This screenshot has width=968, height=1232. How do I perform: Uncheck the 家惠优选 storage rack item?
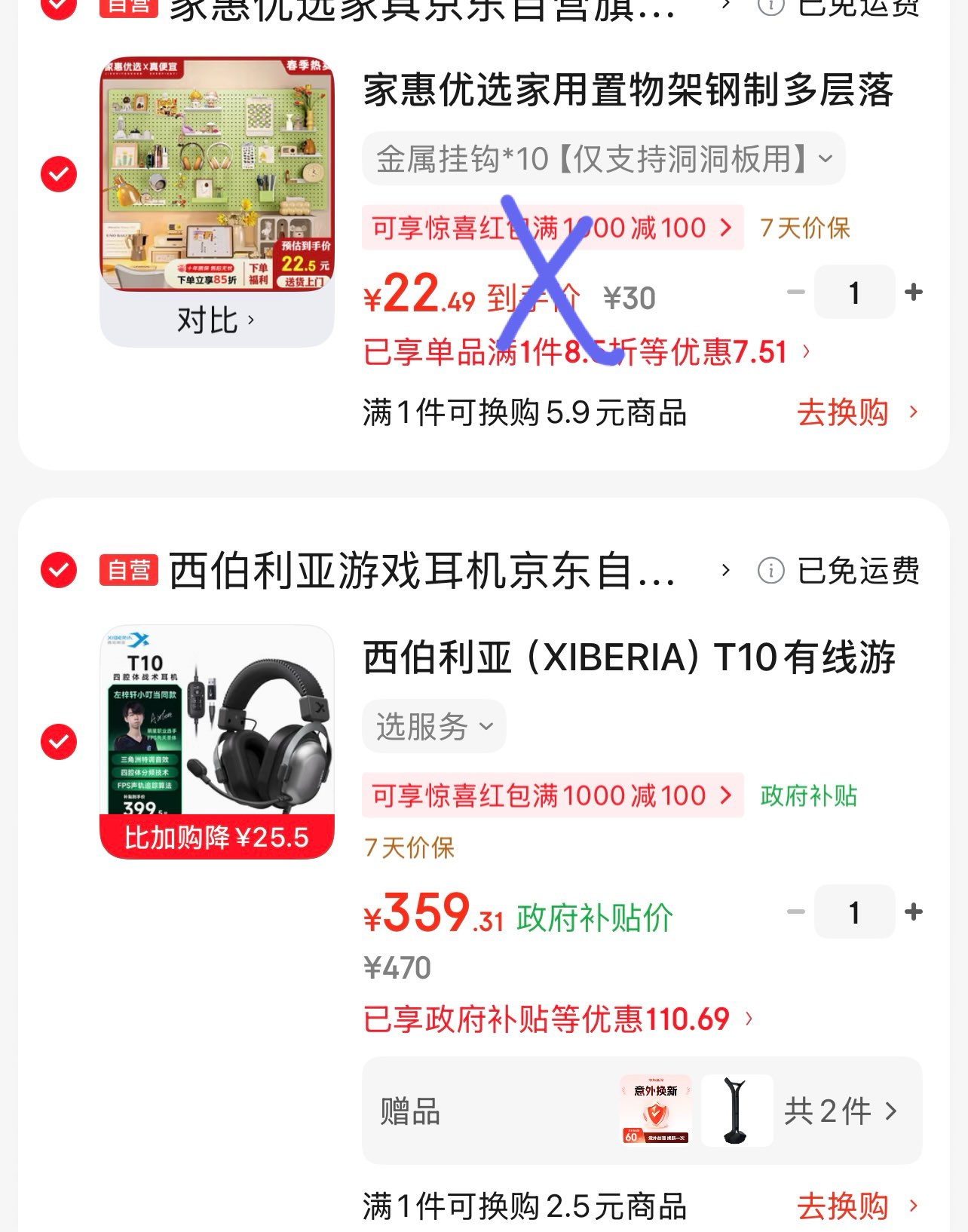tap(59, 174)
